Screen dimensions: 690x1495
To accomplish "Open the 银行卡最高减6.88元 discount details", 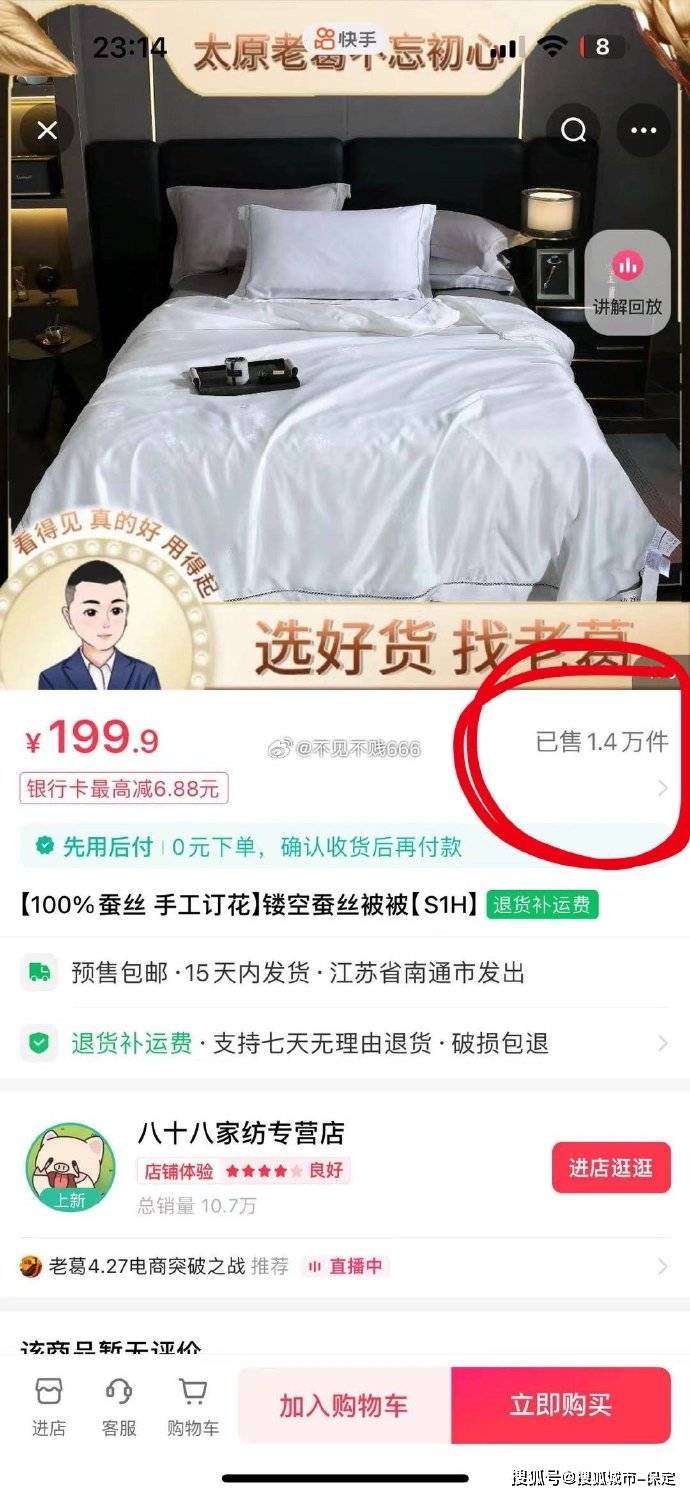I will click(x=125, y=789).
